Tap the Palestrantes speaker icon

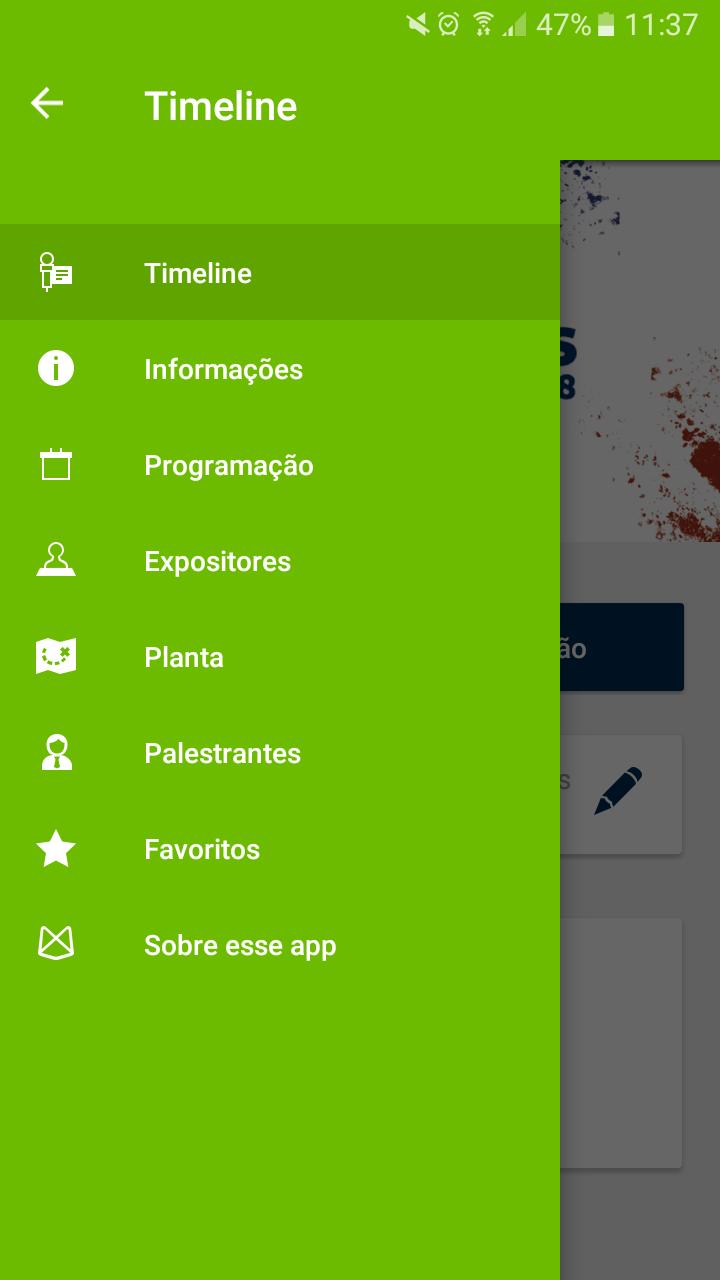coord(55,752)
